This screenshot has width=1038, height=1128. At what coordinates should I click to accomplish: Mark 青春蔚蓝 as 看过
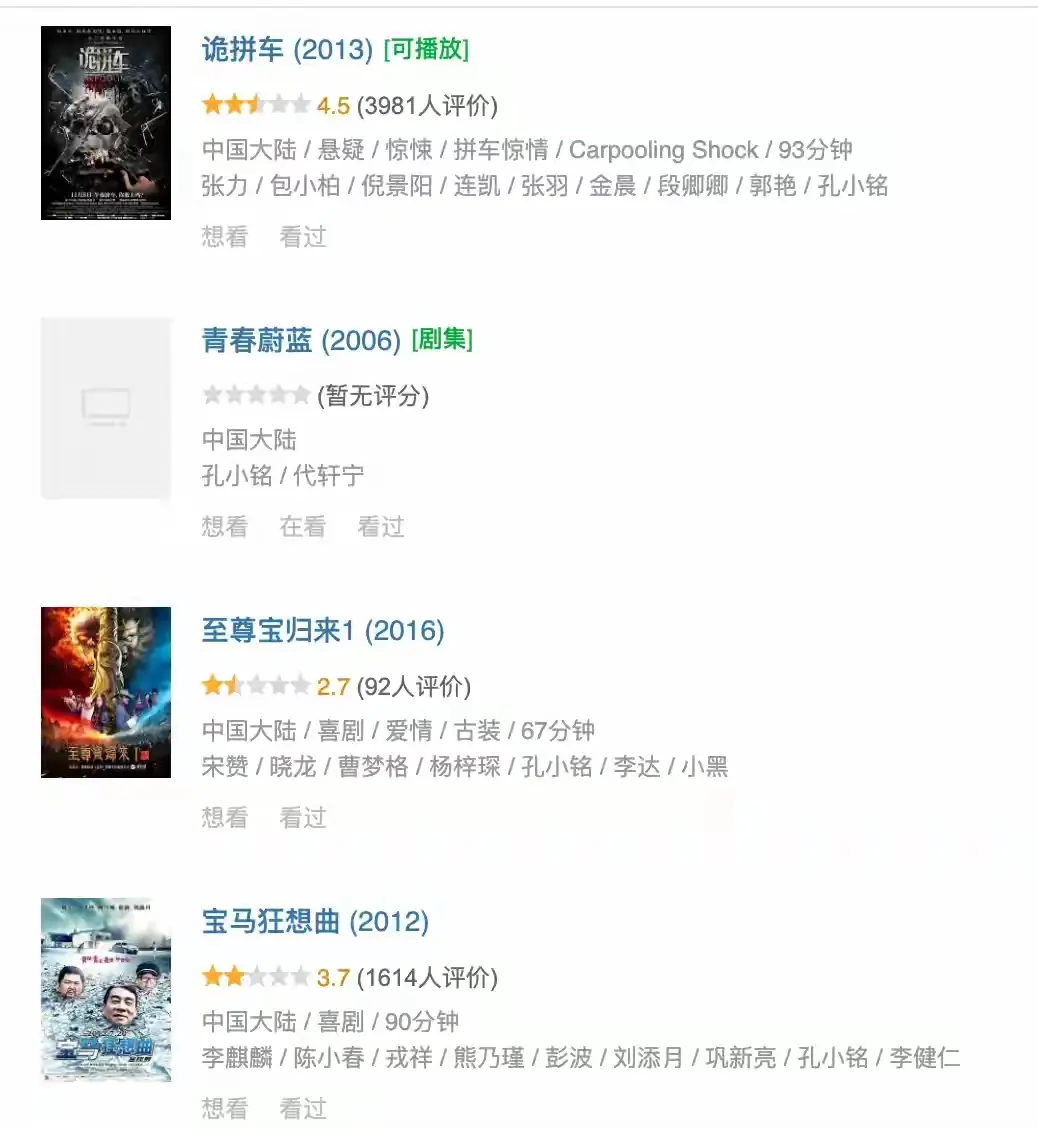380,527
